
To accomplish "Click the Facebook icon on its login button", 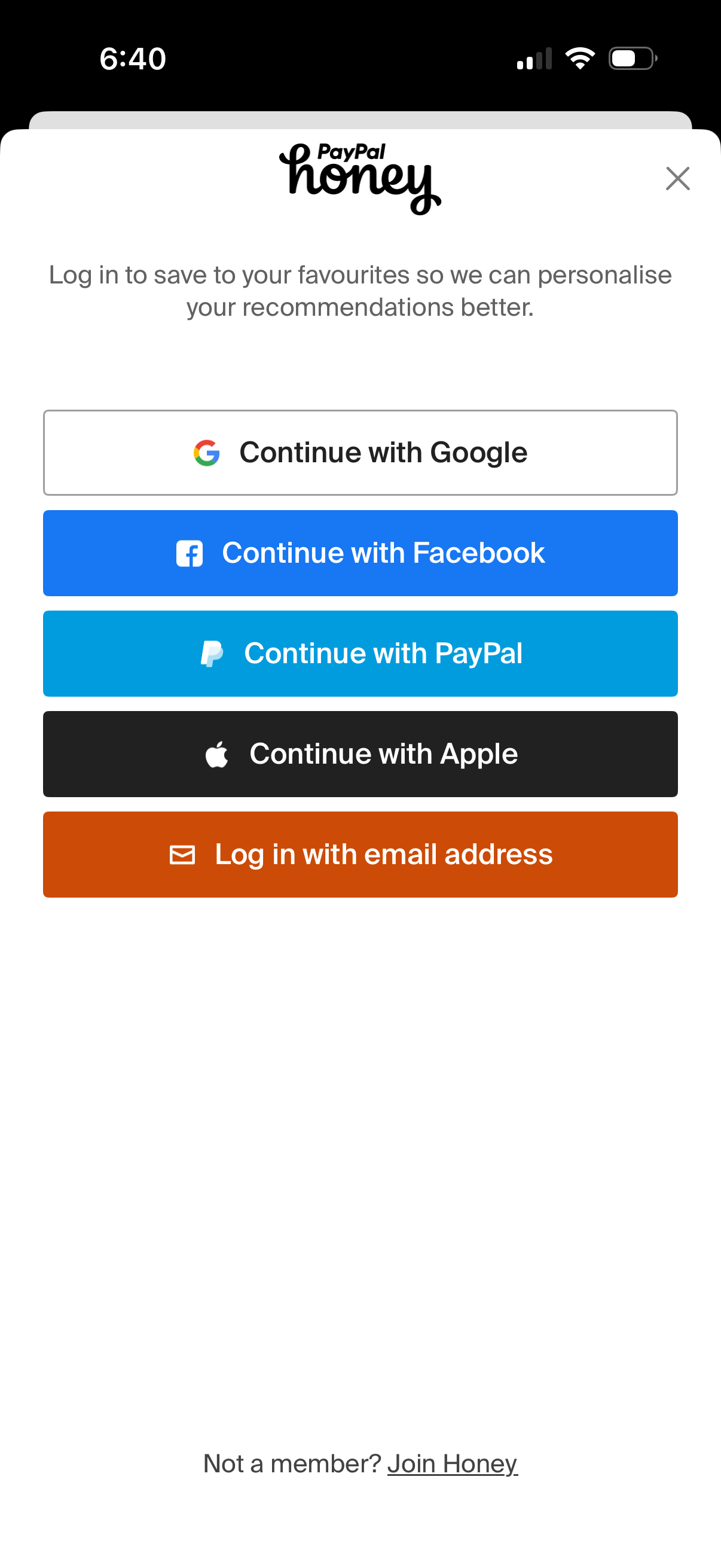I will tap(188, 553).
